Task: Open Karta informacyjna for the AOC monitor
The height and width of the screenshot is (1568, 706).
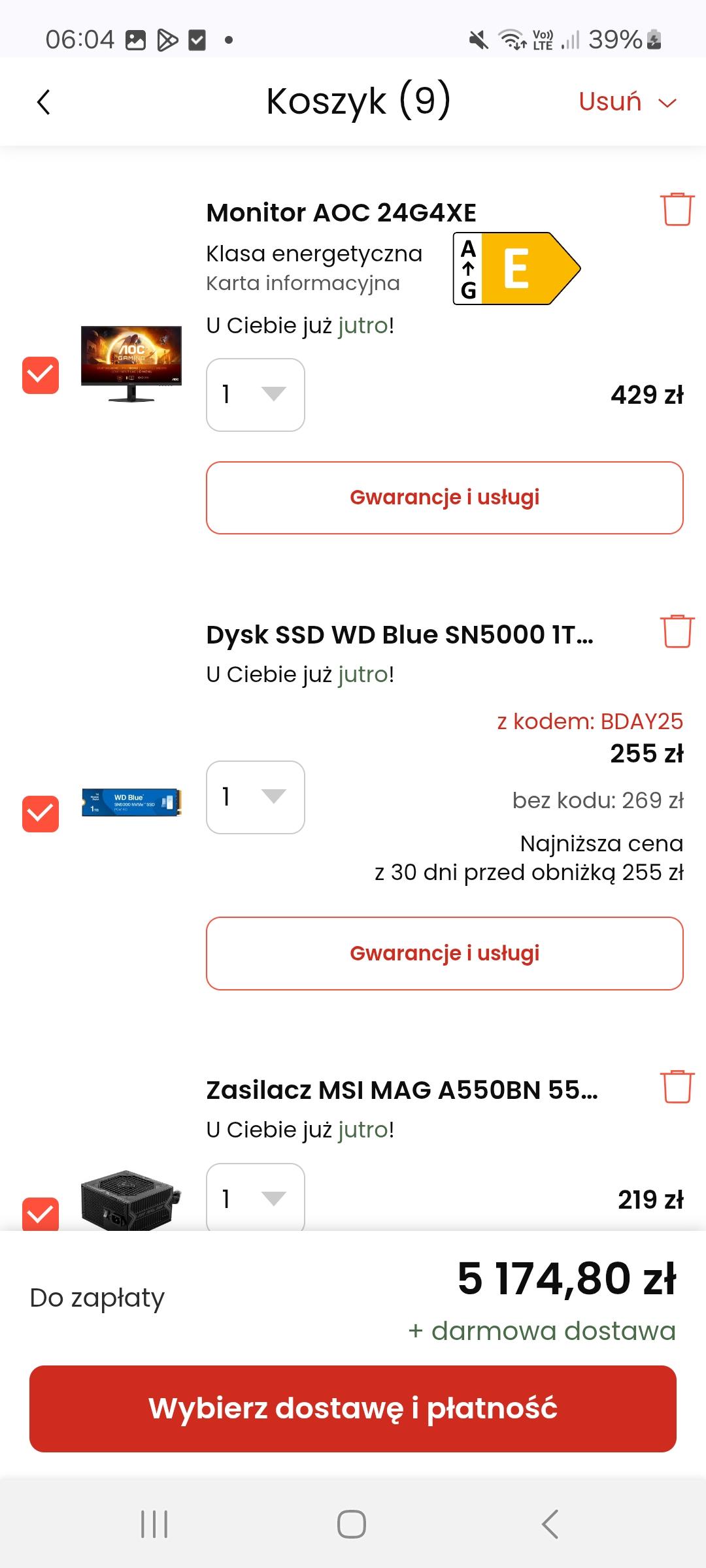Action: pyautogui.click(x=303, y=284)
